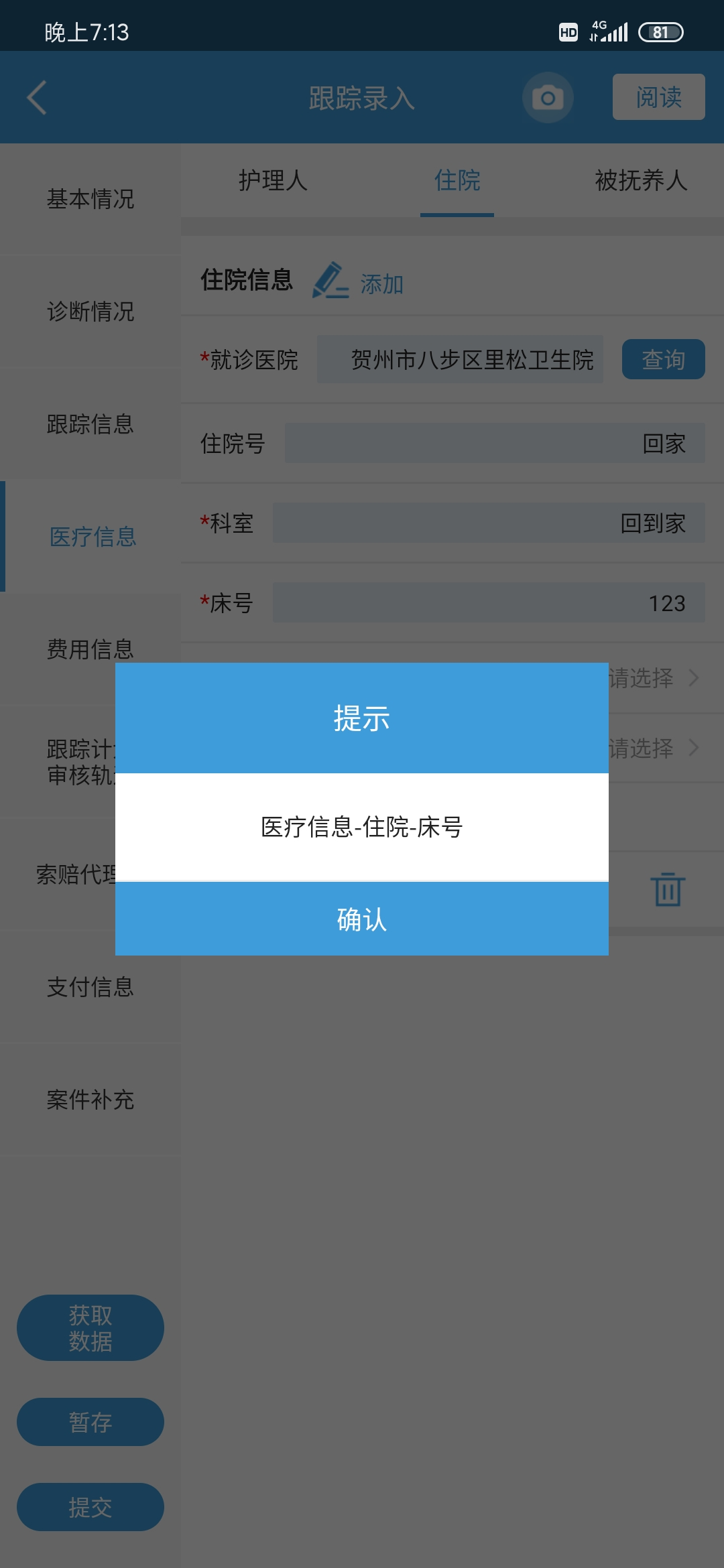The height and width of the screenshot is (1568, 724).
Task: Edit the 住院号 field
Action: [495, 443]
